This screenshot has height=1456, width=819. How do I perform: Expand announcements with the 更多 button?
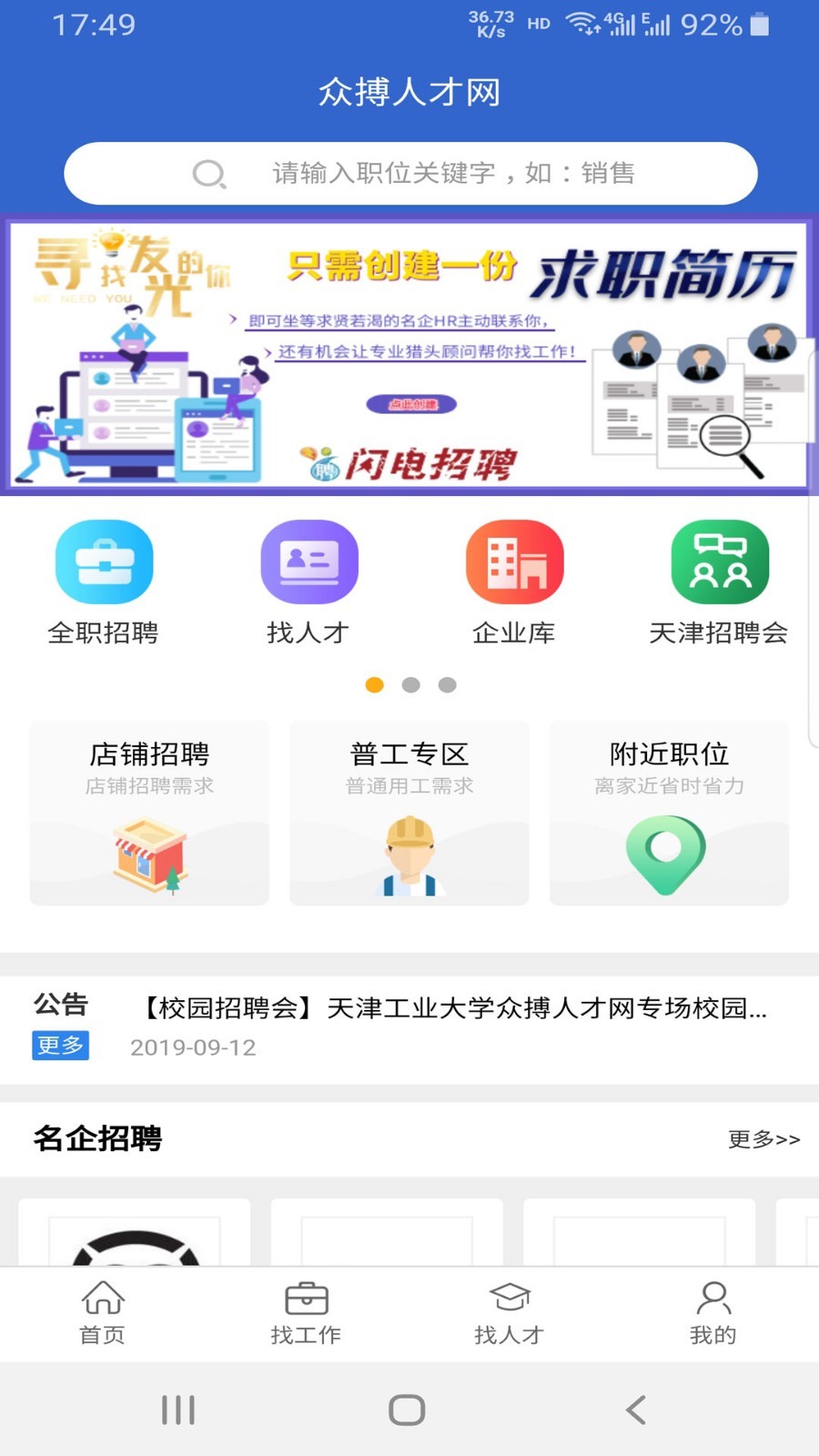click(x=60, y=1046)
